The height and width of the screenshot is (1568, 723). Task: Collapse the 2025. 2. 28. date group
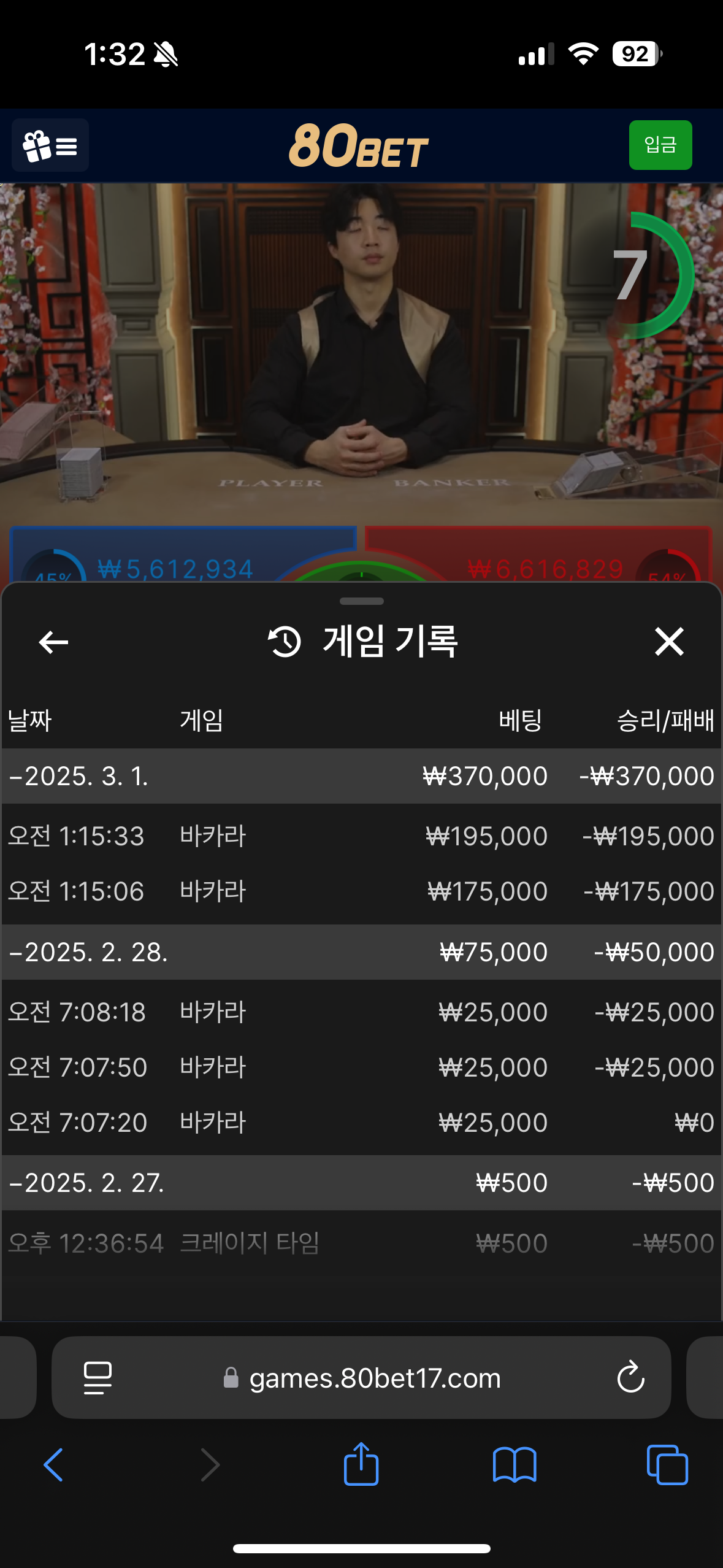pyautogui.click(x=89, y=953)
